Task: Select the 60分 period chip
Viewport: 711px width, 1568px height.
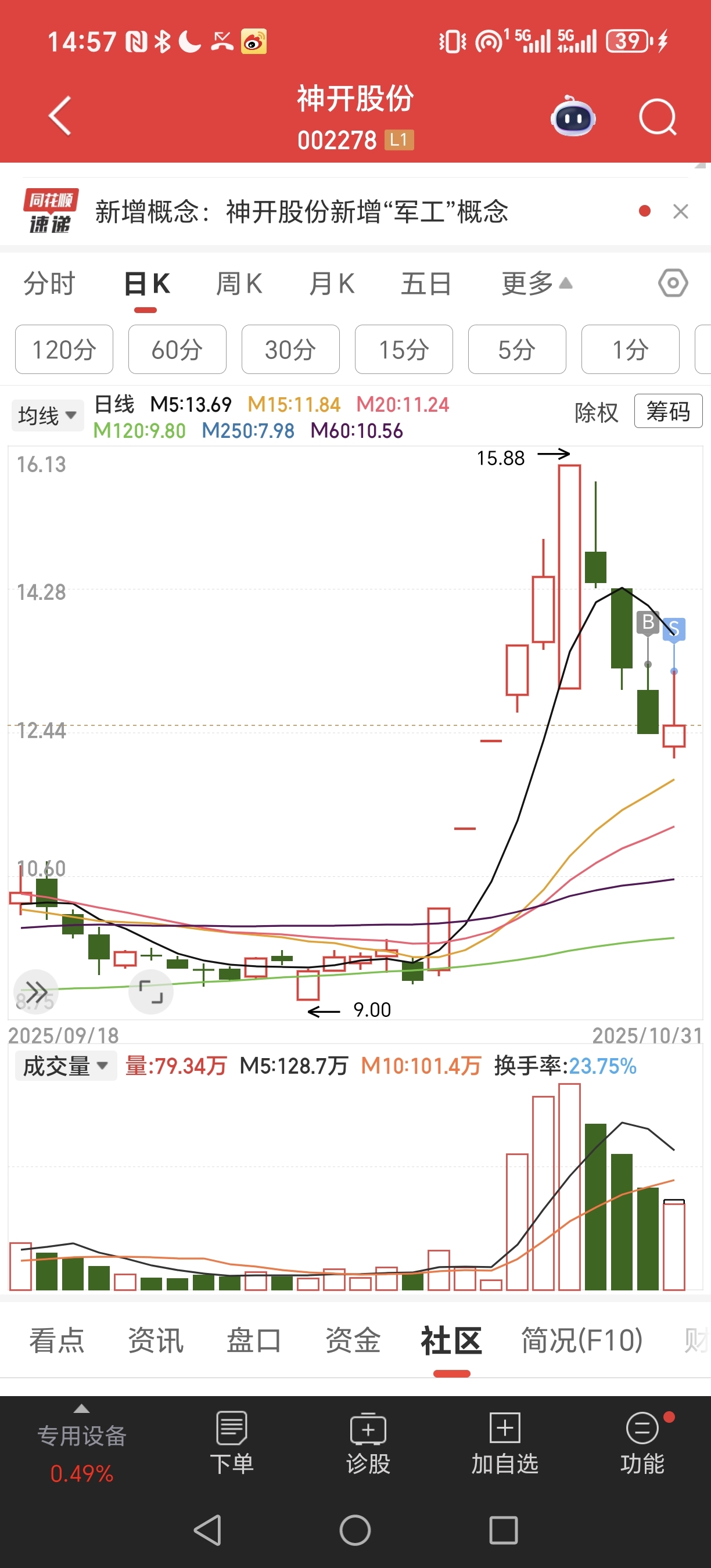Action: [177, 350]
